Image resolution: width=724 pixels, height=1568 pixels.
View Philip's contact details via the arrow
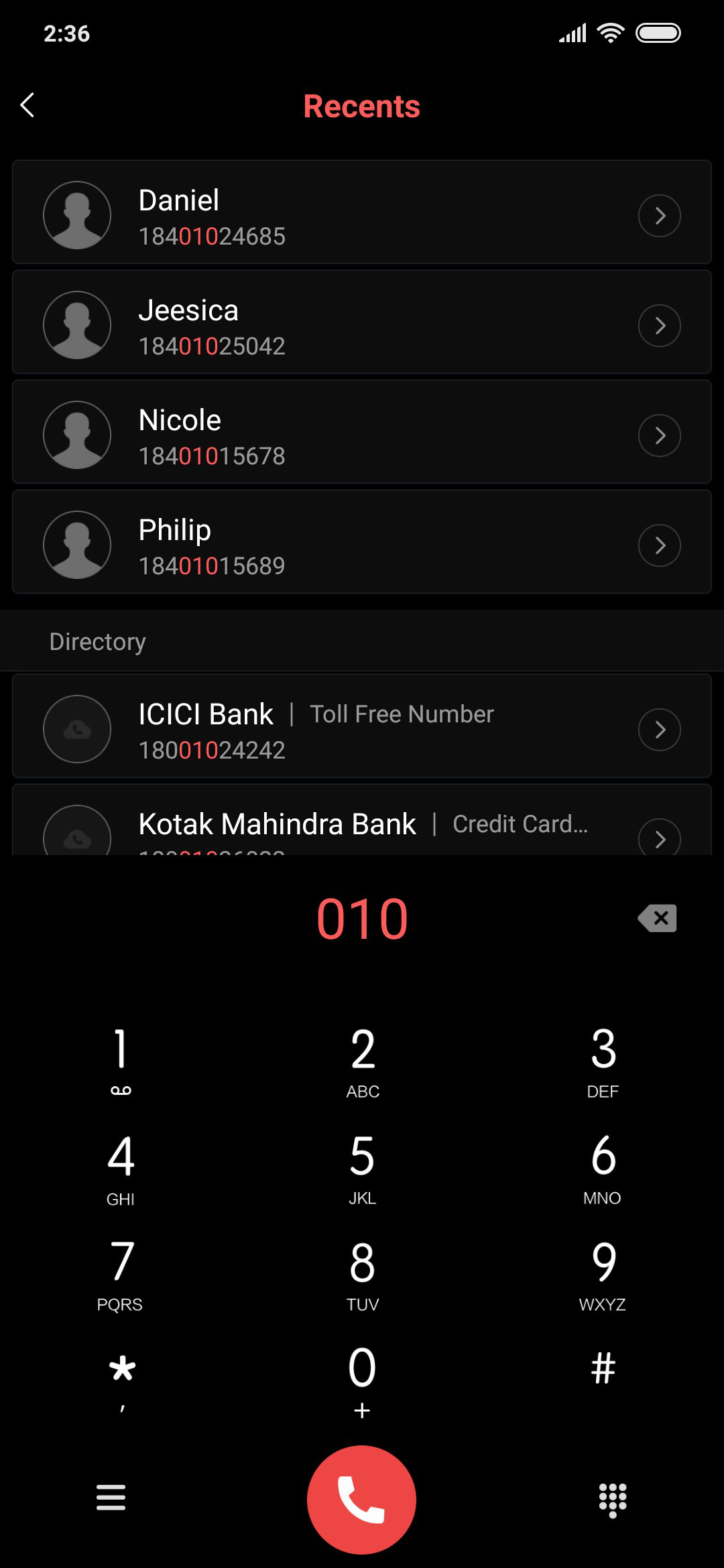coord(660,545)
